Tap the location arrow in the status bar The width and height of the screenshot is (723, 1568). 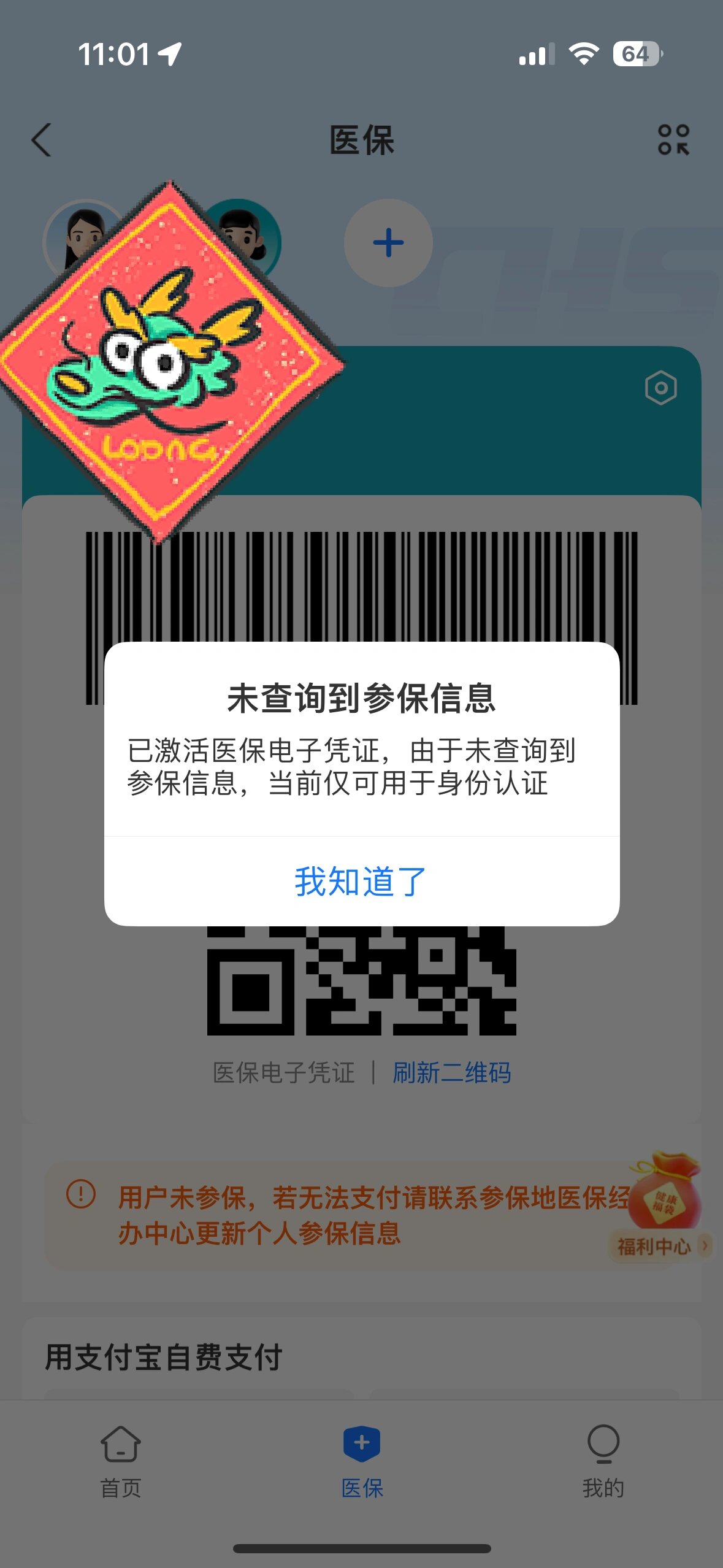(x=167, y=55)
